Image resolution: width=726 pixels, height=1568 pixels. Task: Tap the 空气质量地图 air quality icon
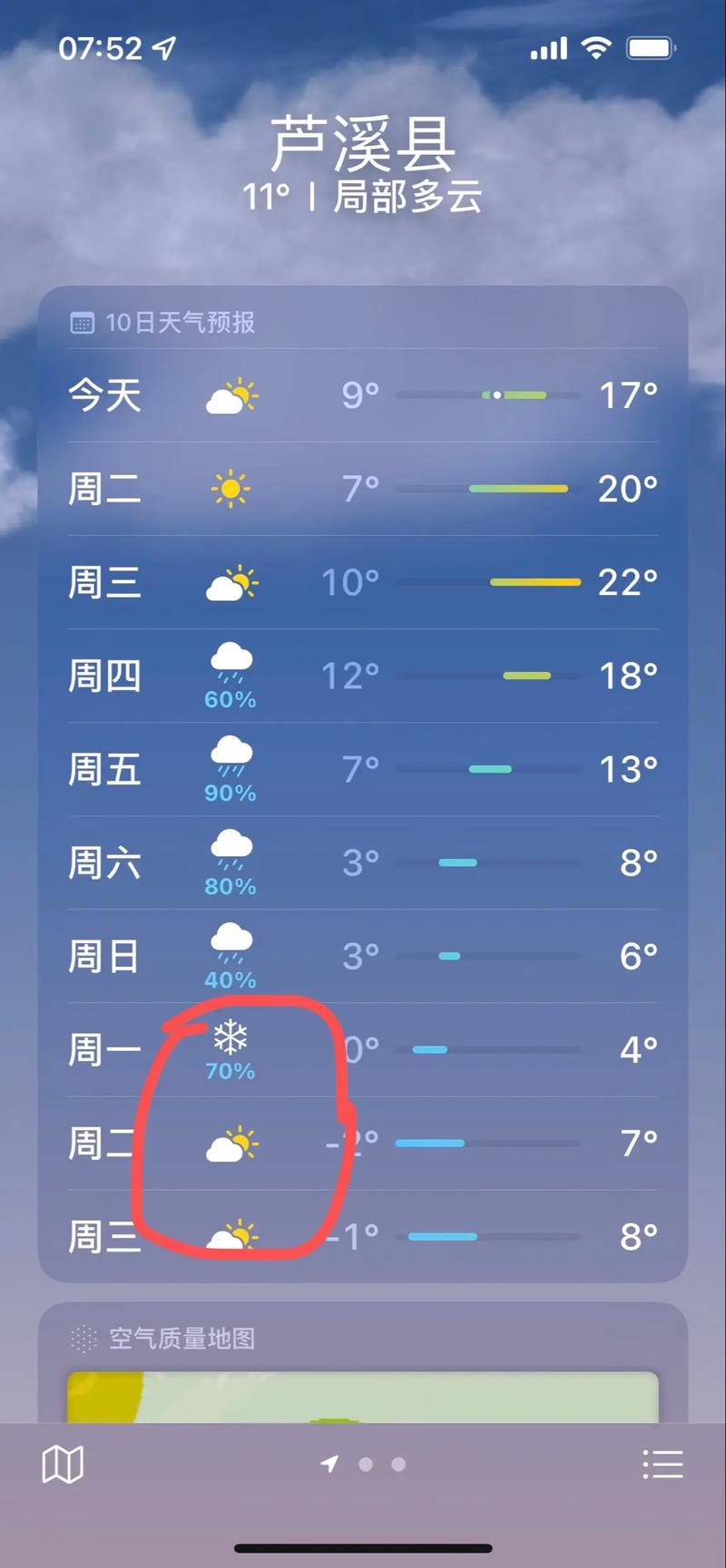83,1337
